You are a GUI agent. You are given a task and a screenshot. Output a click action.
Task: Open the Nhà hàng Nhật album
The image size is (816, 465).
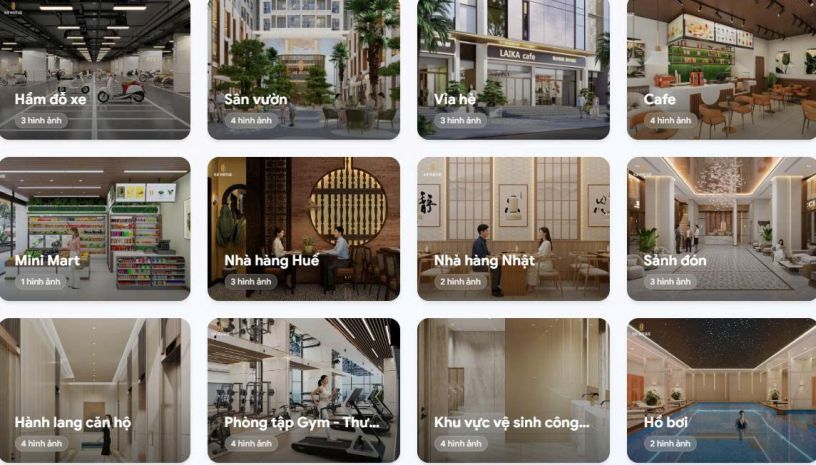tap(513, 229)
